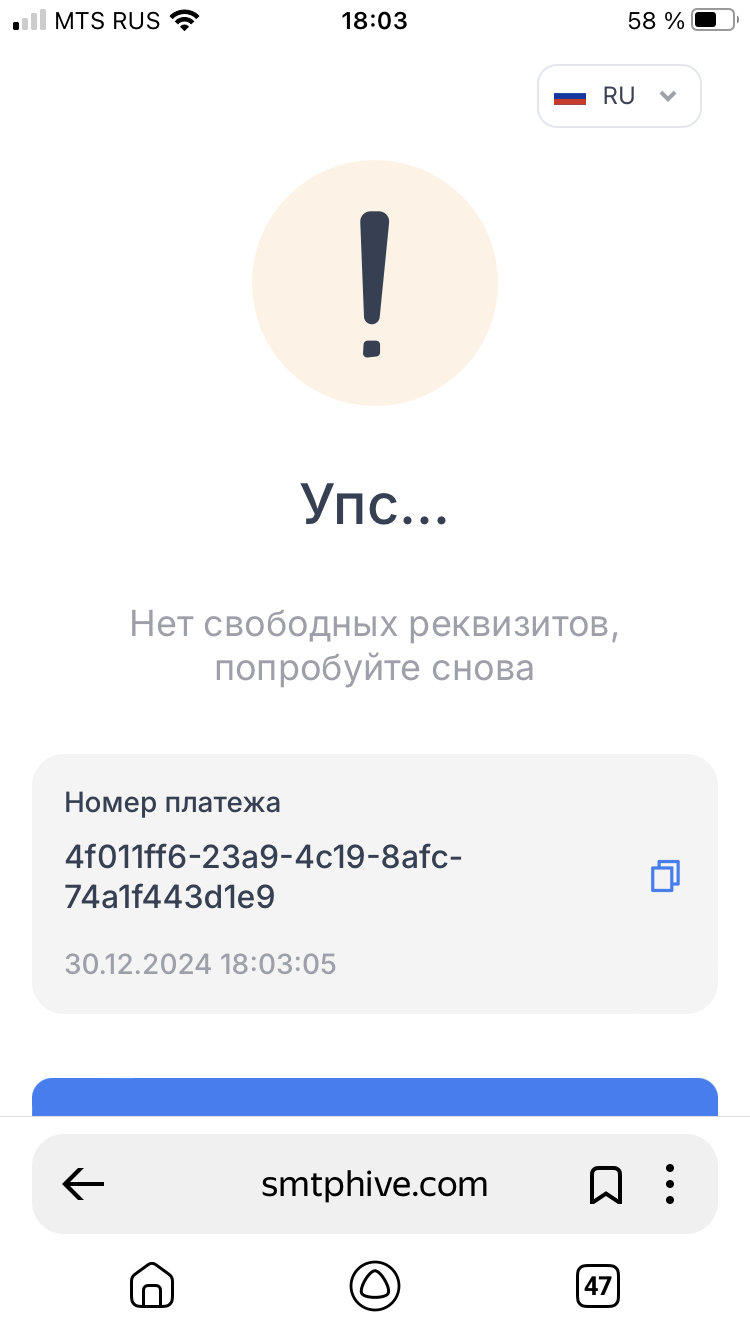
Task: Go to the browser home screen
Action: pos(152,1284)
